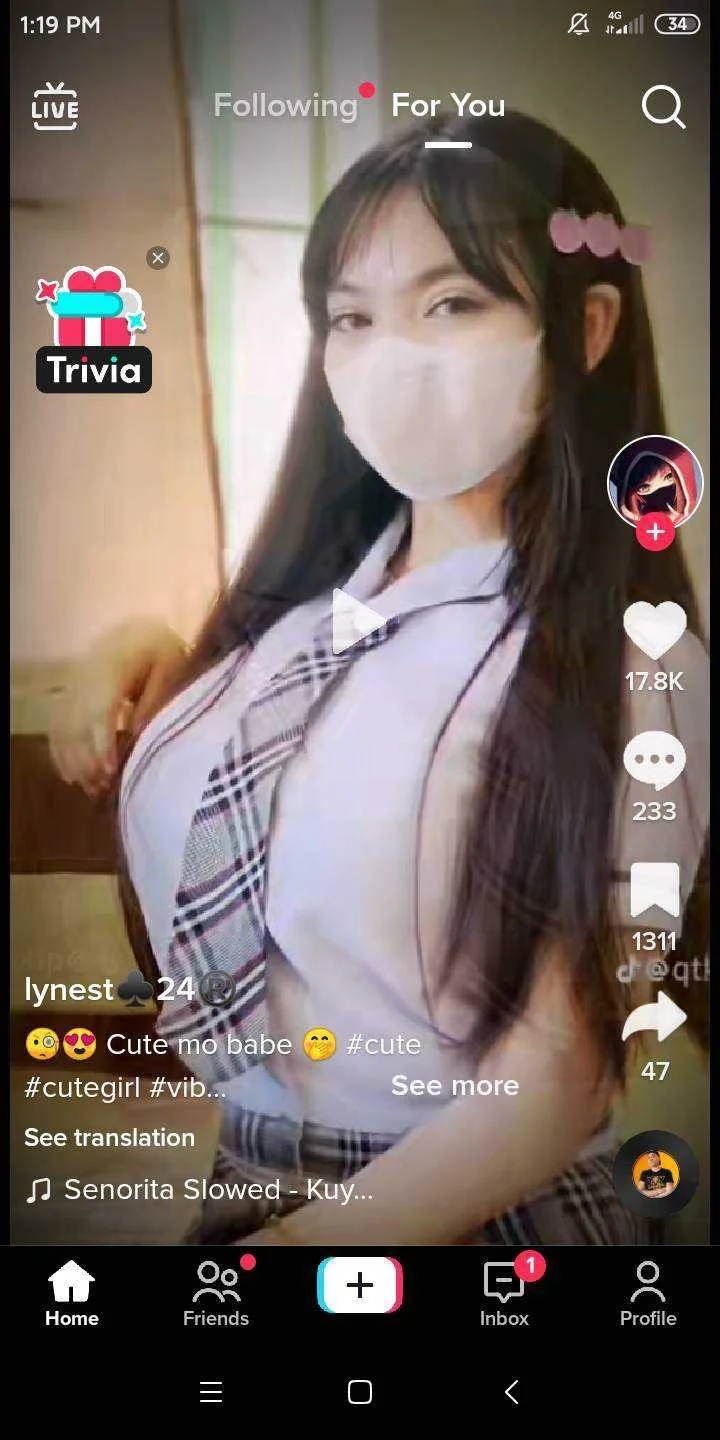Viewport: 720px width, 1440px height.
Task: Open the search magnifier
Action: pyautogui.click(x=663, y=106)
